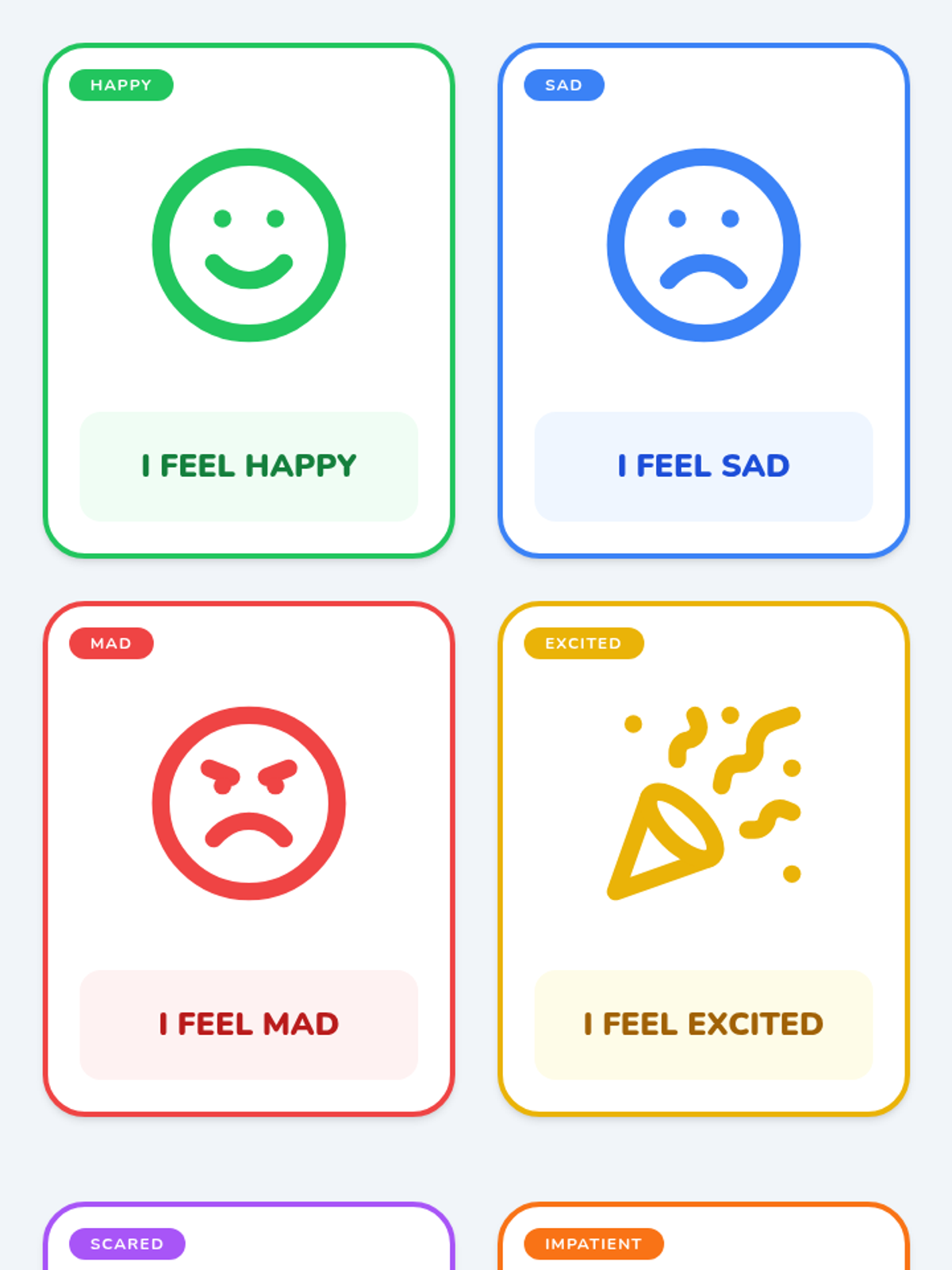Screen dimensions: 952x1270
Task: Pick the Excited feeling card
Action: coord(704,859)
